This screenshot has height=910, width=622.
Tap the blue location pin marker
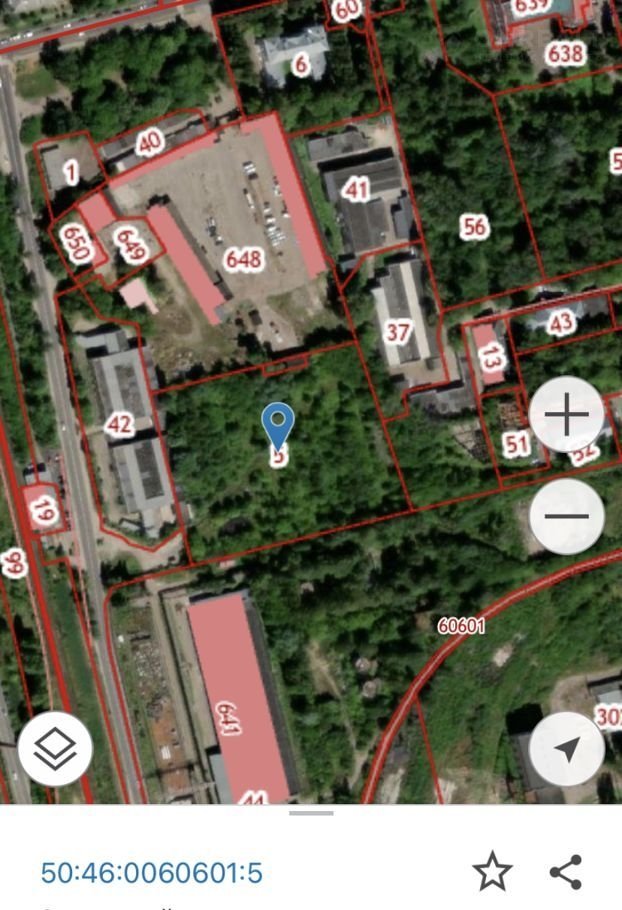point(278,425)
